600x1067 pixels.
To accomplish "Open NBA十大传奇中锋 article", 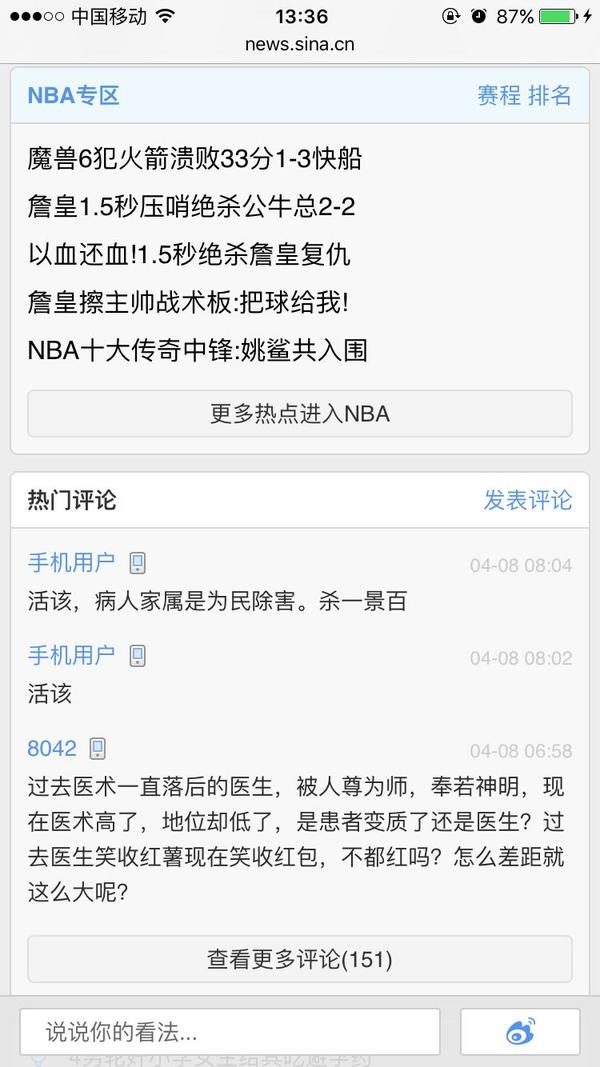I will coord(197,350).
